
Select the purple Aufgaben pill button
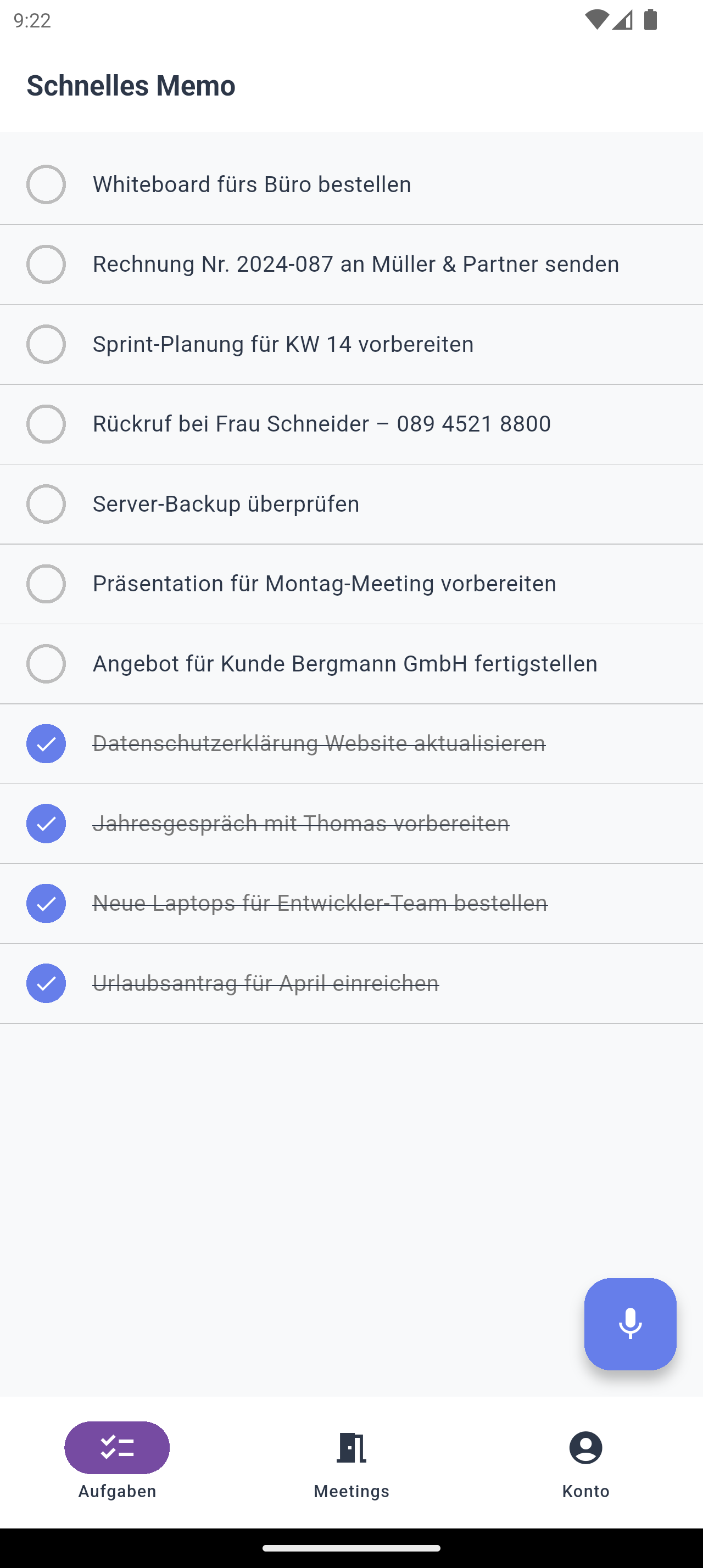[x=117, y=1448]
